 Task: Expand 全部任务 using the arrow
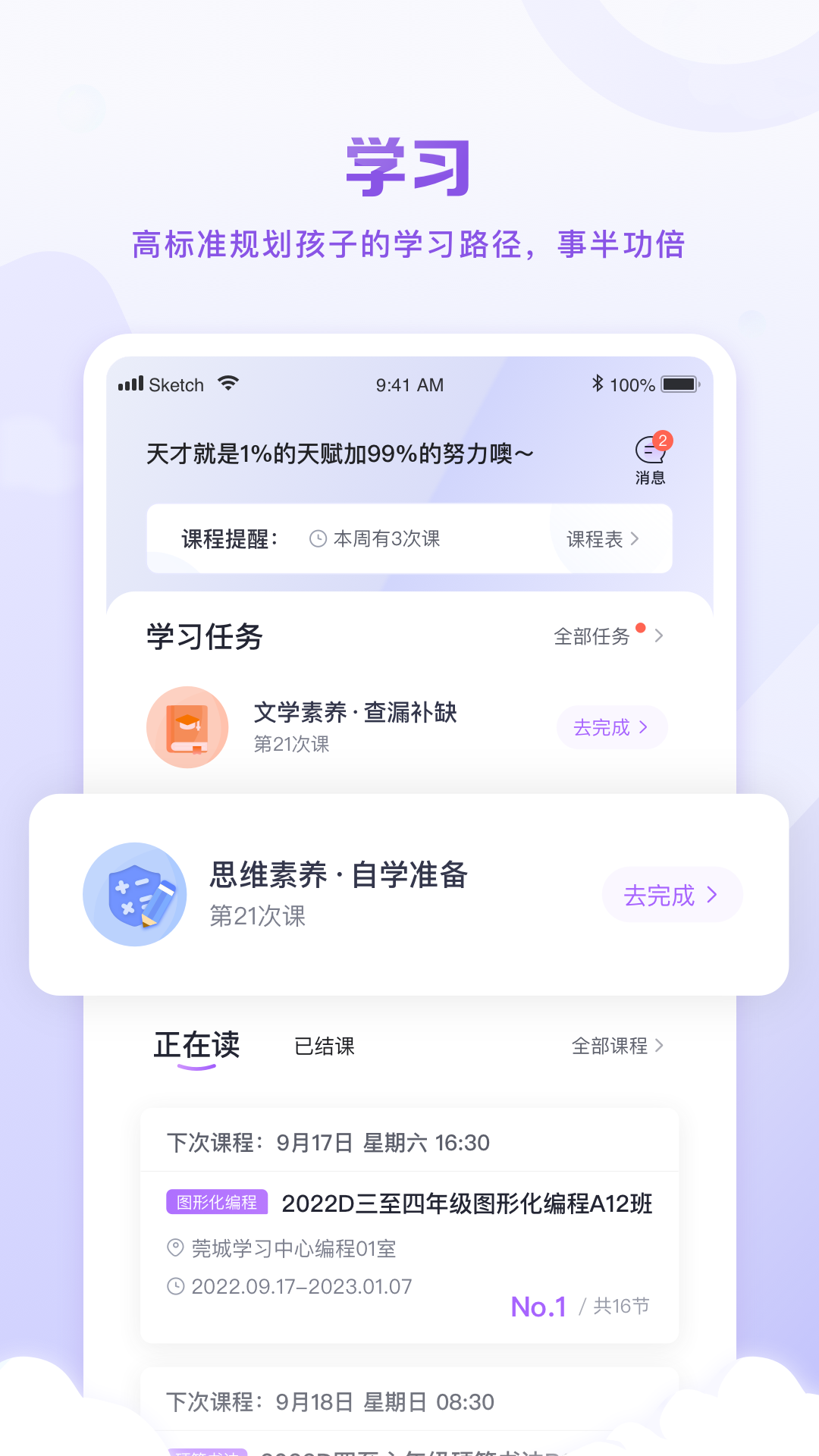tap(659, 637)
